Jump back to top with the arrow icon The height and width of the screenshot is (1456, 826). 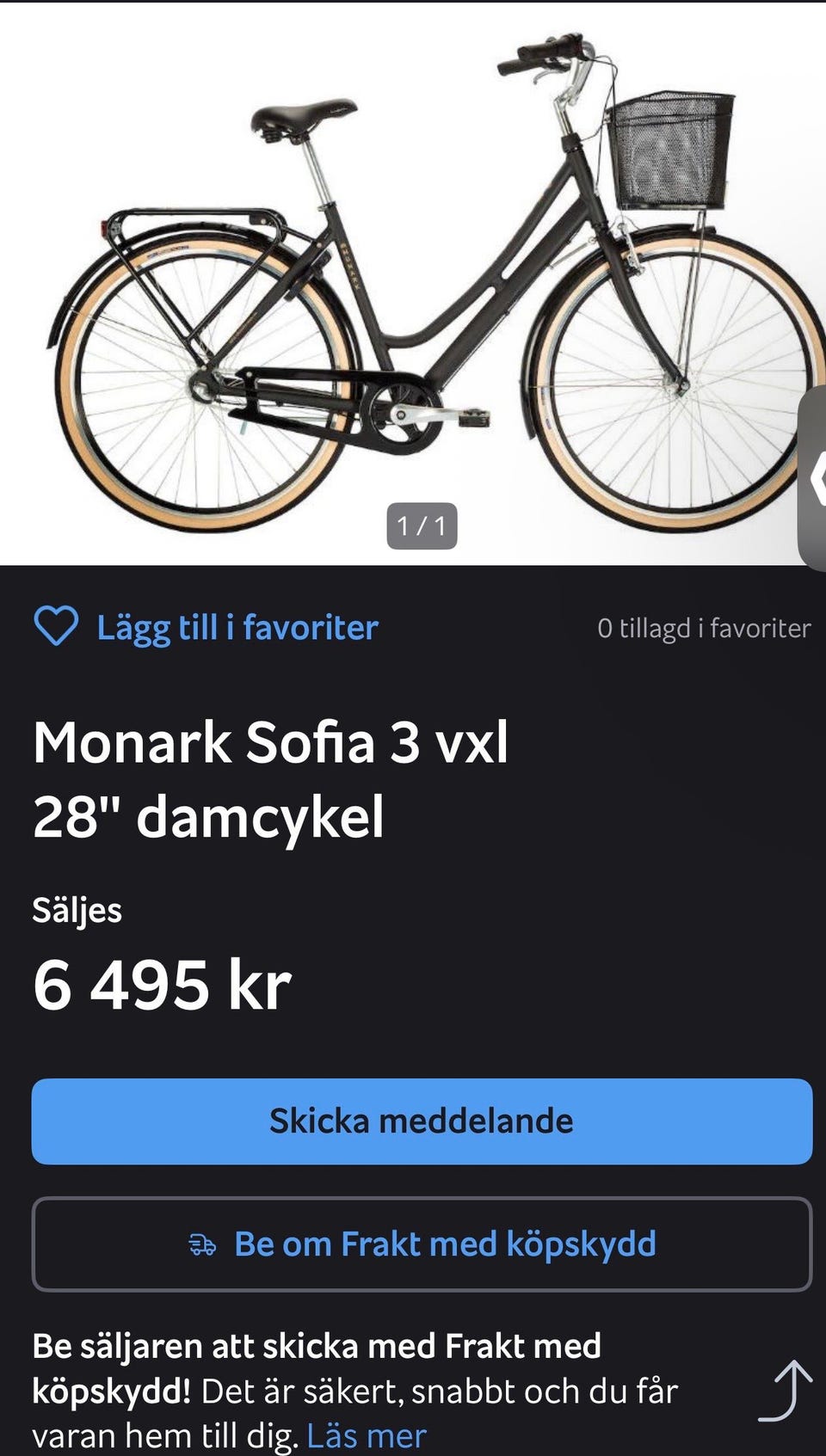(786, 1391)
